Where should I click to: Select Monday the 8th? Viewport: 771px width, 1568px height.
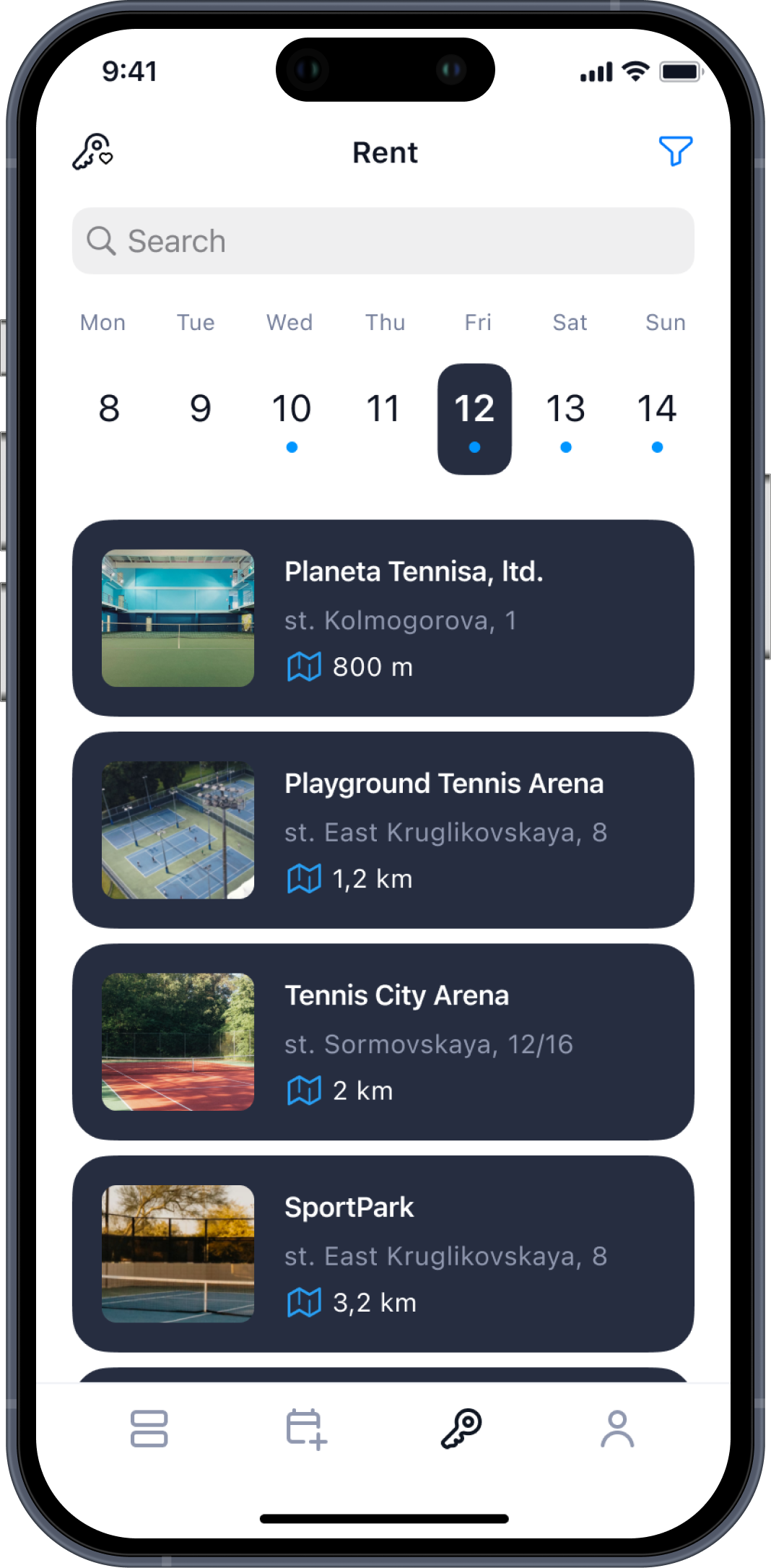(109, 409)
